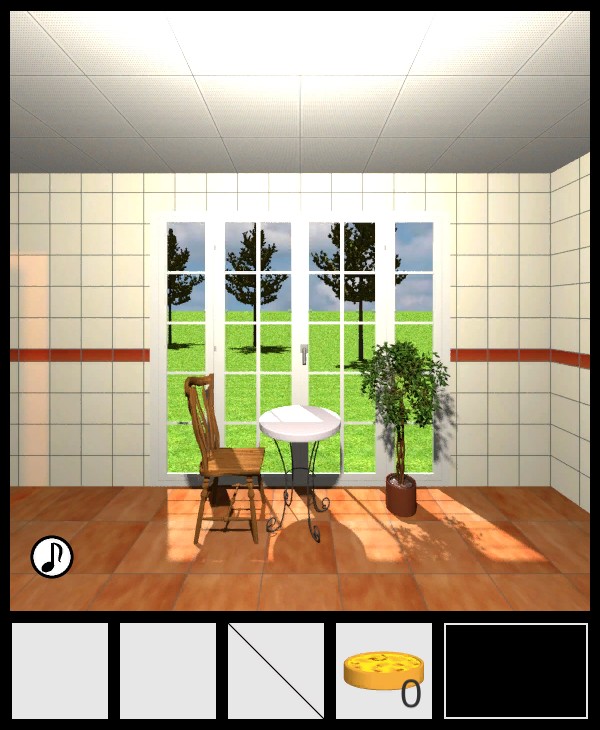The width and height of the screenshot is (600, 730).
Task: Select the first empty inventory slot
Action: pos(60,671)
